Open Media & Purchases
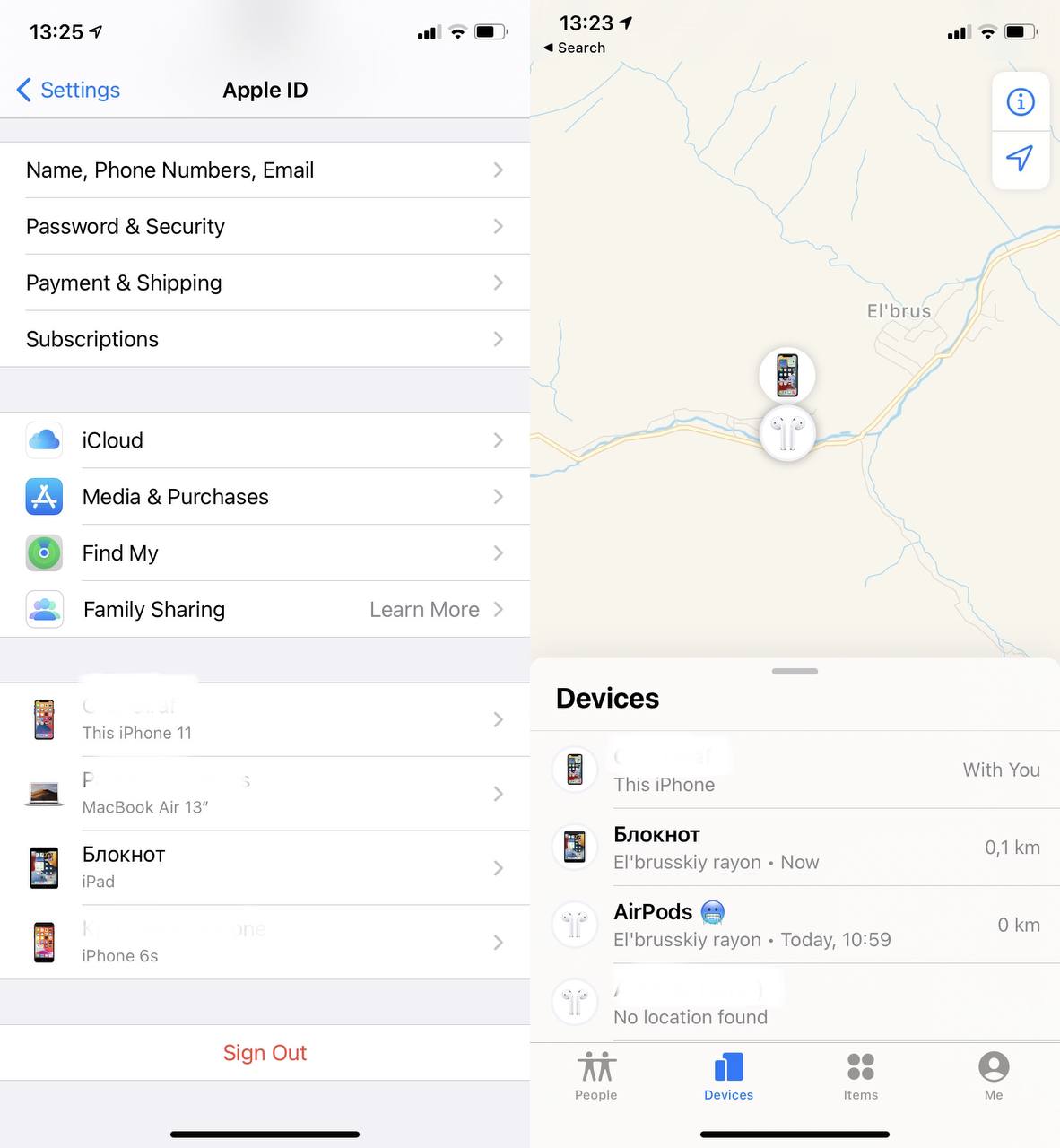 pyautogui.click(x=265, y=497)
